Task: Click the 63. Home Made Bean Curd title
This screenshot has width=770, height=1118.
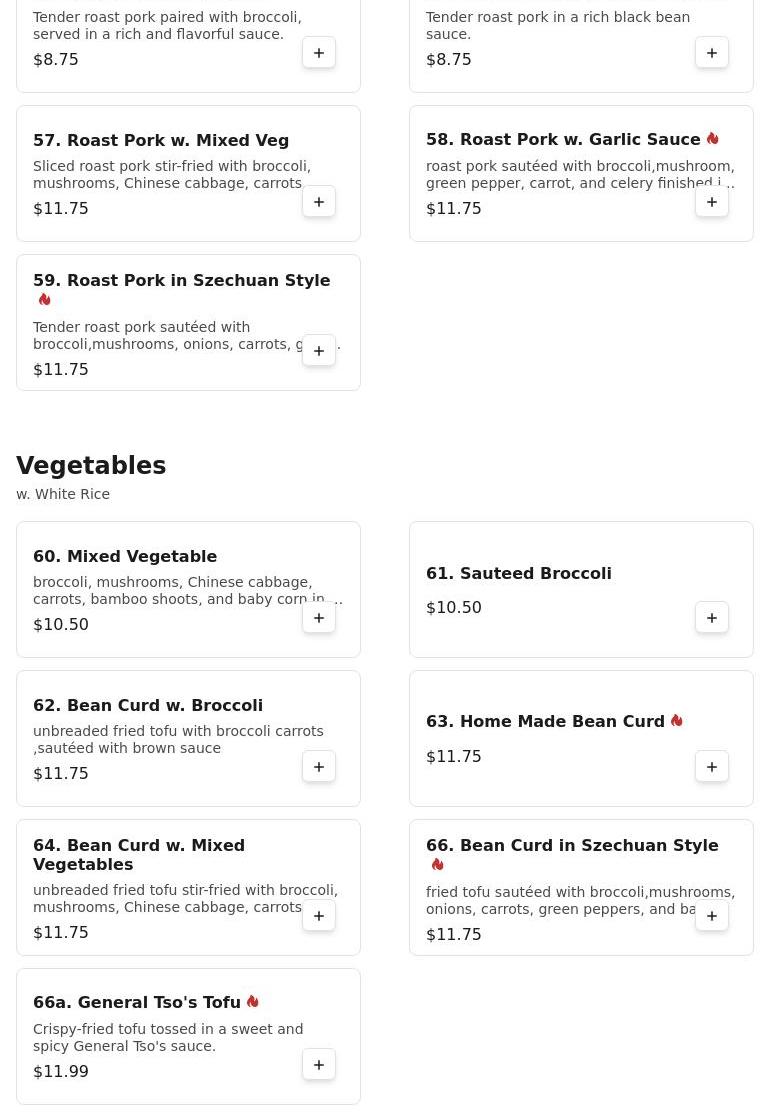Action: coord(546,721)
